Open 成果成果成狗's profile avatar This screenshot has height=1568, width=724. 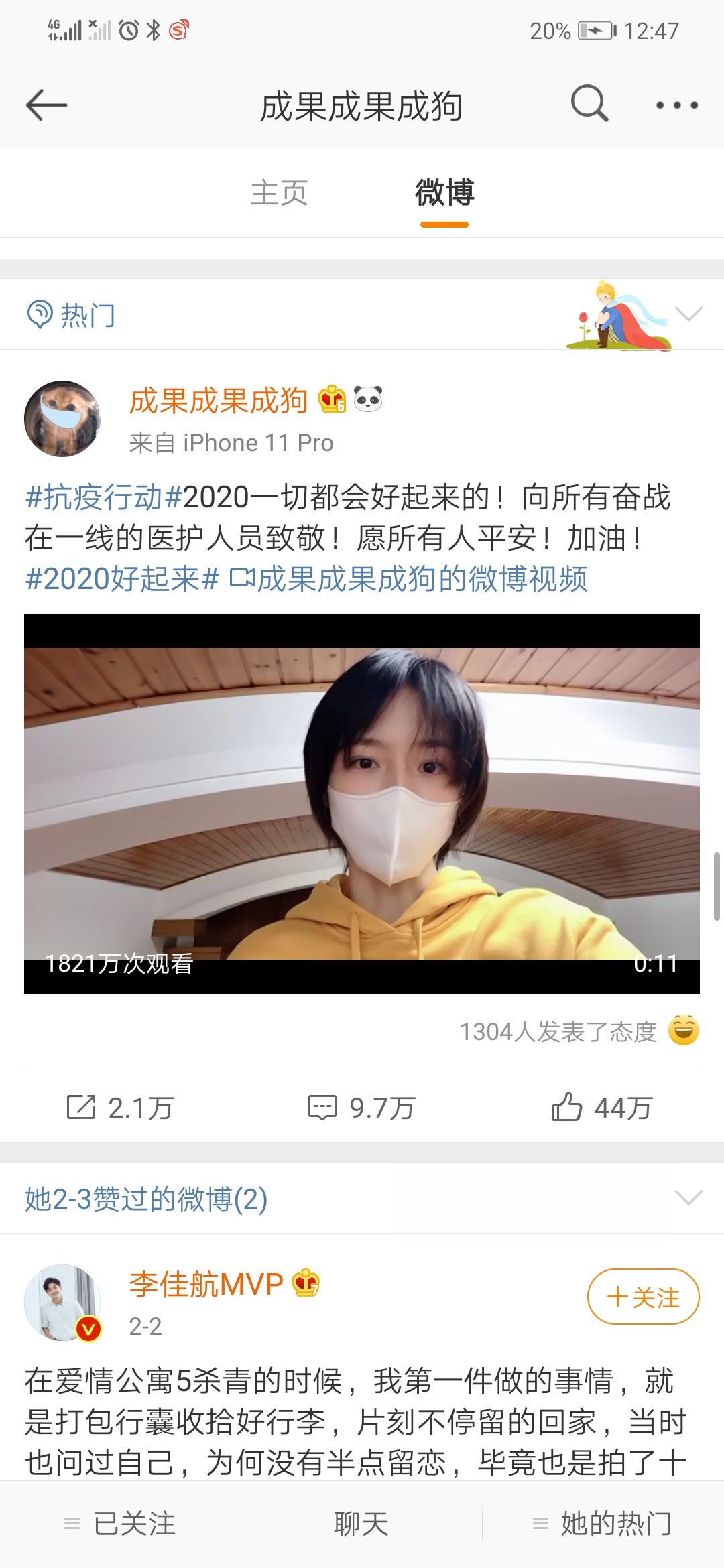[x=62, y=419]
